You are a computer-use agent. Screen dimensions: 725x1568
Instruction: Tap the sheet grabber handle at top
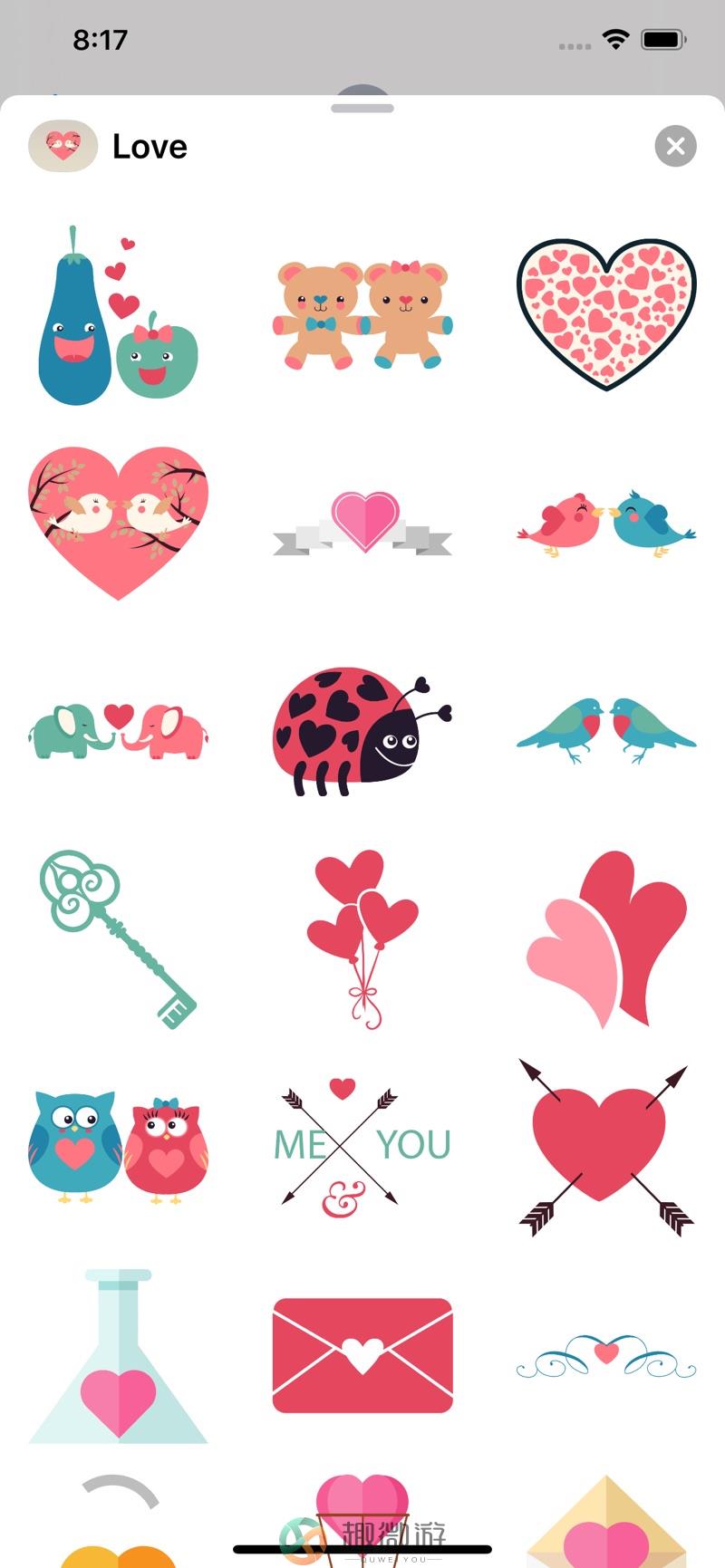(362, 109)
